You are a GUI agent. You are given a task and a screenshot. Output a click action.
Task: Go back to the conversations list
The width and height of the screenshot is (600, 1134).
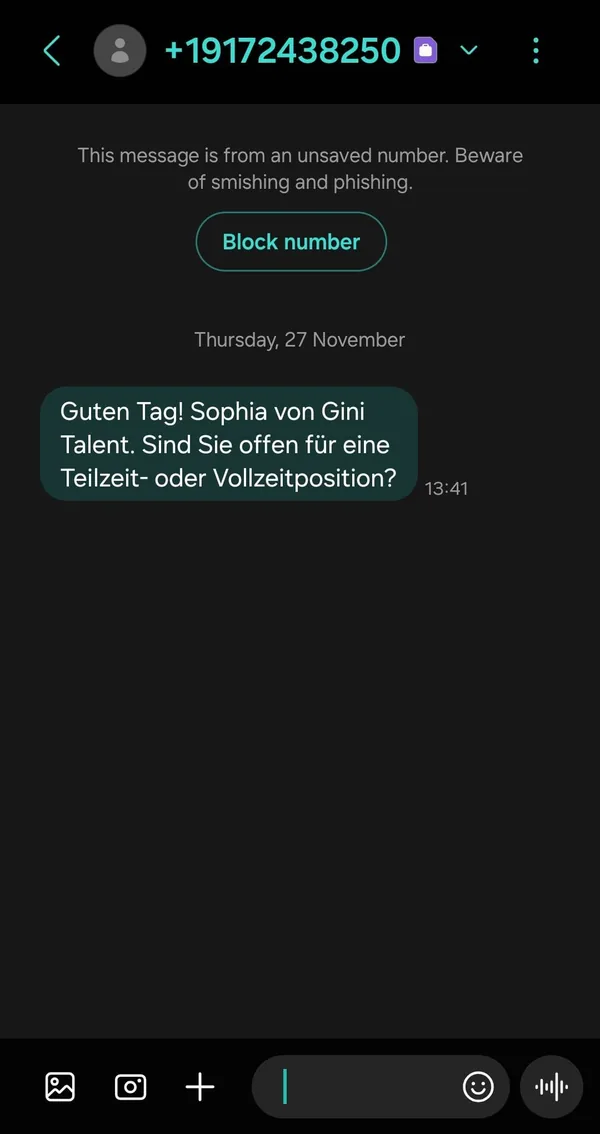[x=52, y=50]
